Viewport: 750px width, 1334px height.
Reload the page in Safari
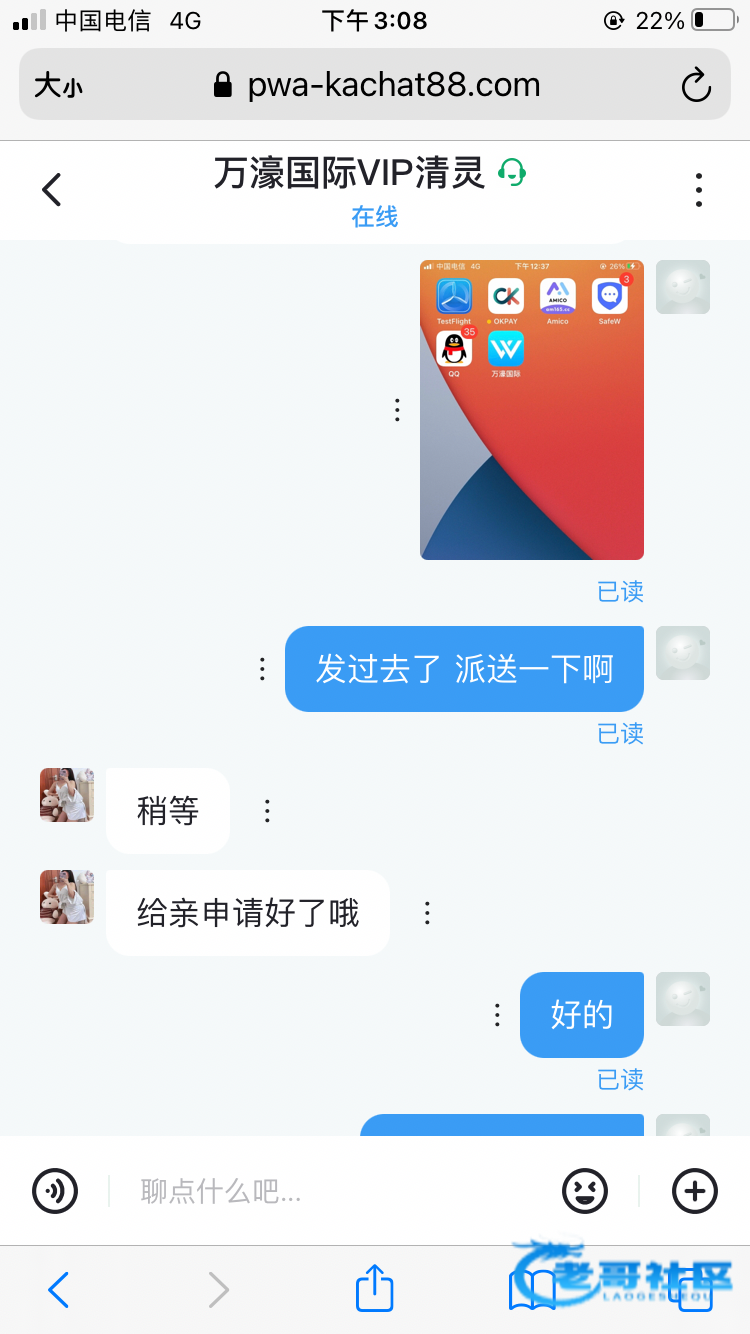click(x=696, y=85)
